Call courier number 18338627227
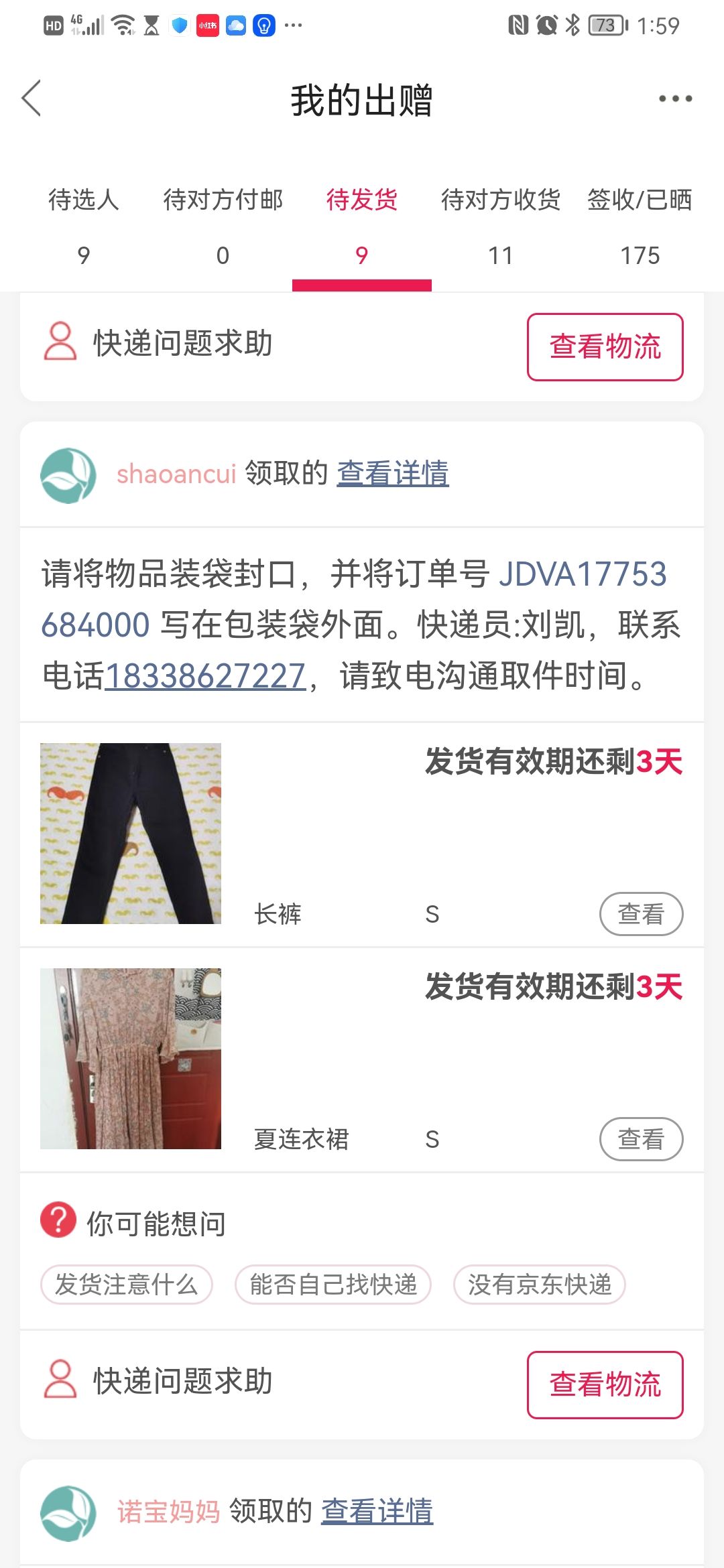Image resolution: width=724 pixels, height=1568 pixels. point(205,675)
